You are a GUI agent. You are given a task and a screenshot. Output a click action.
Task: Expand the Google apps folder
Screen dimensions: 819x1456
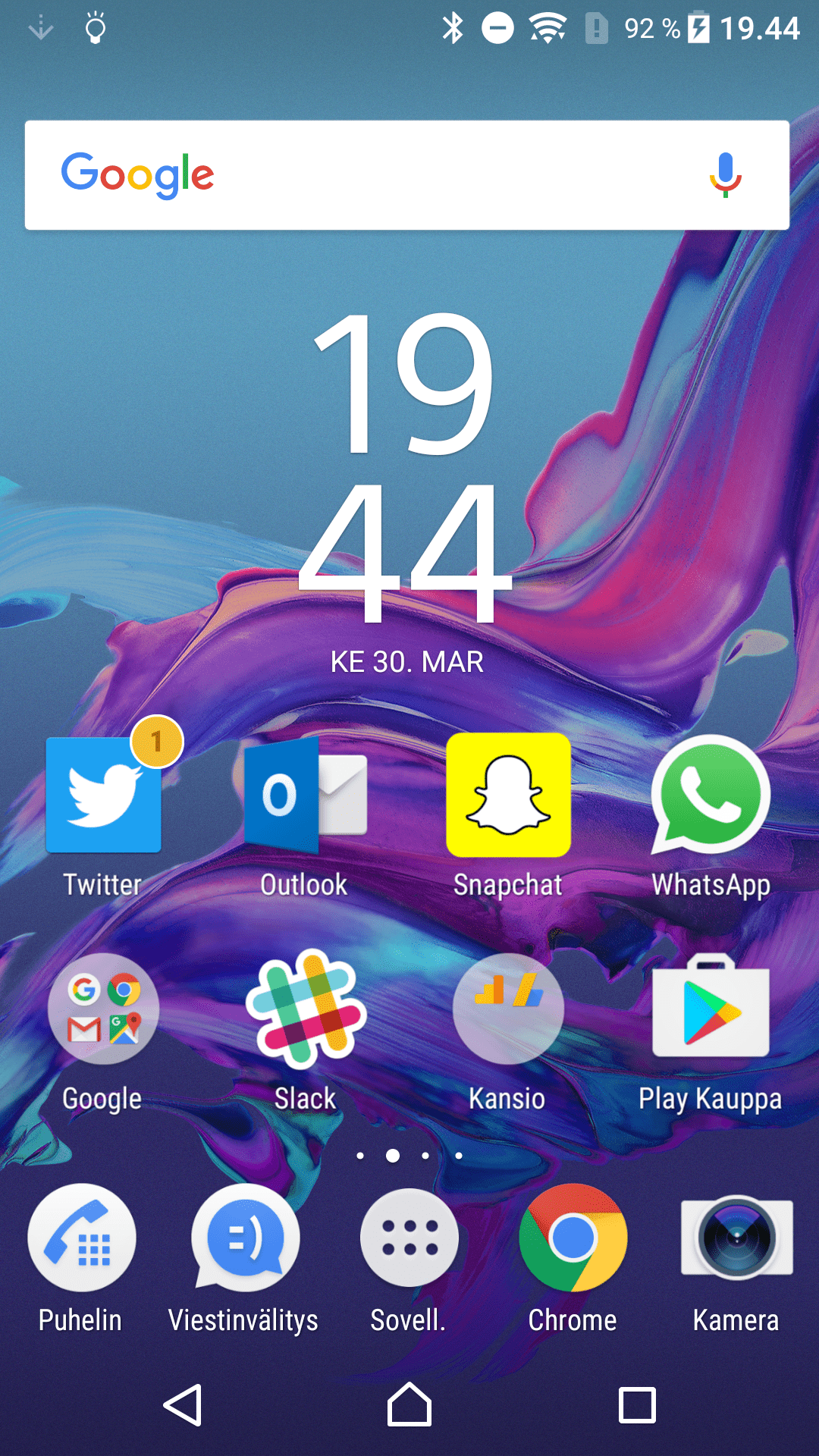tap(104, 1009)
